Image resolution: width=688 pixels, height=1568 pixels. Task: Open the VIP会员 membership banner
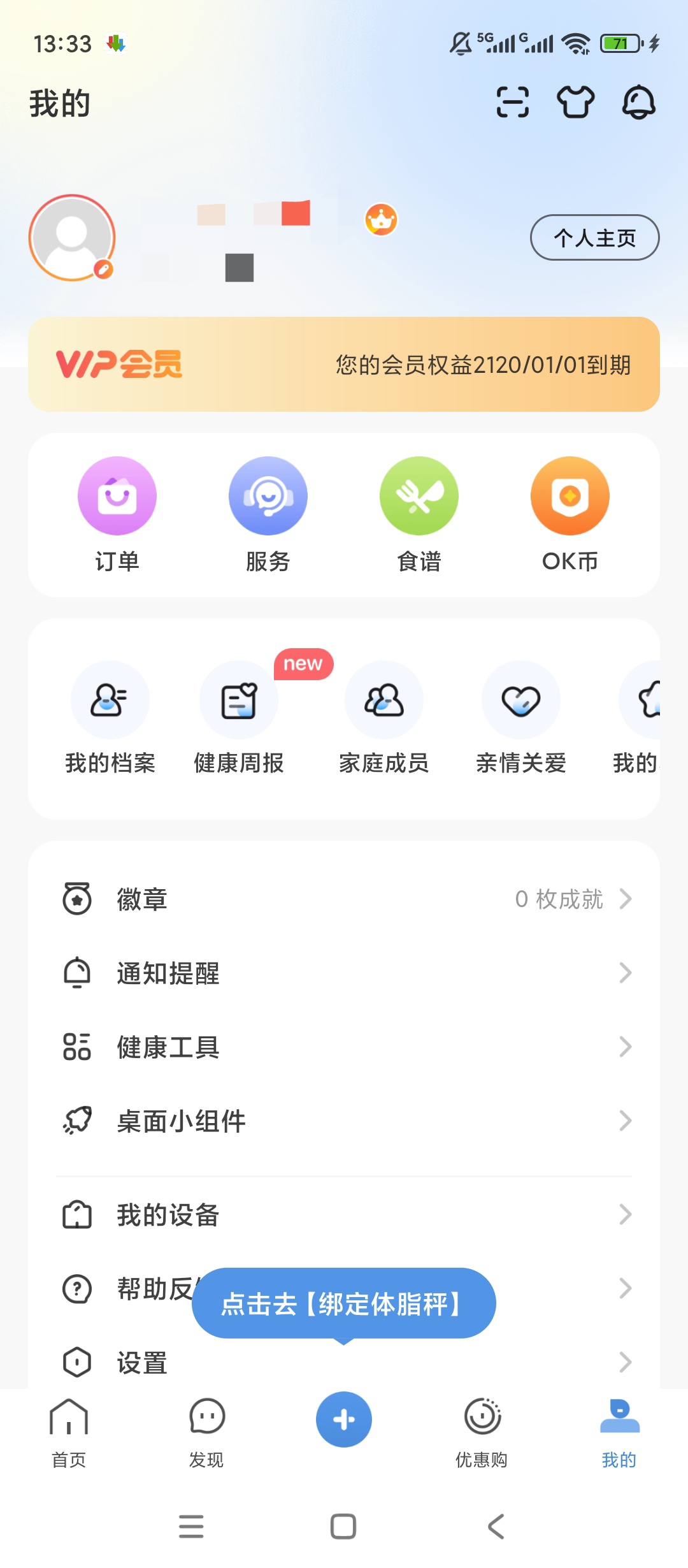(x=344, y=365)
